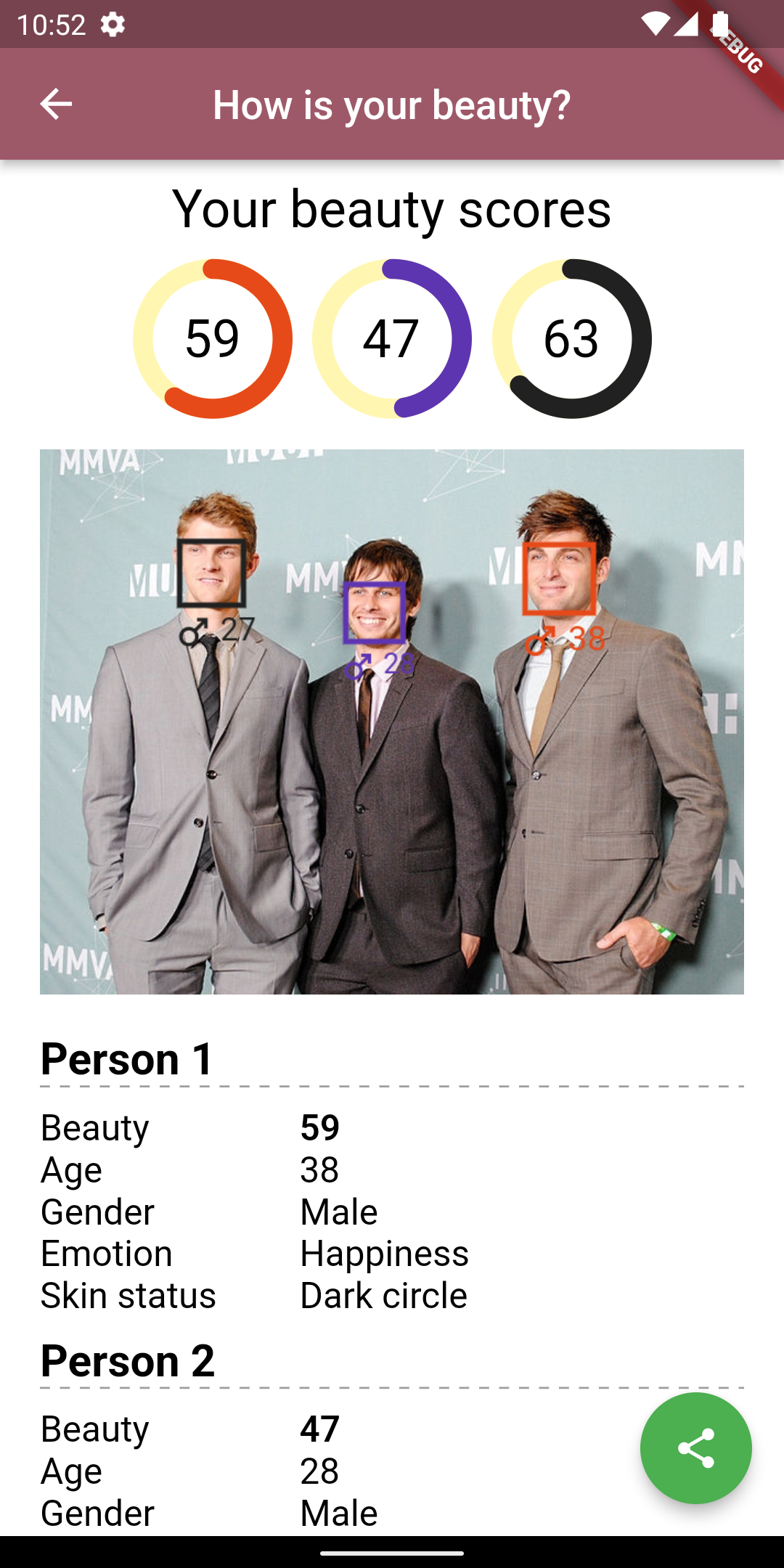Expand the Person 2 details section
The width and height of the screenshot is (784, 1568).
[127, 1360]
